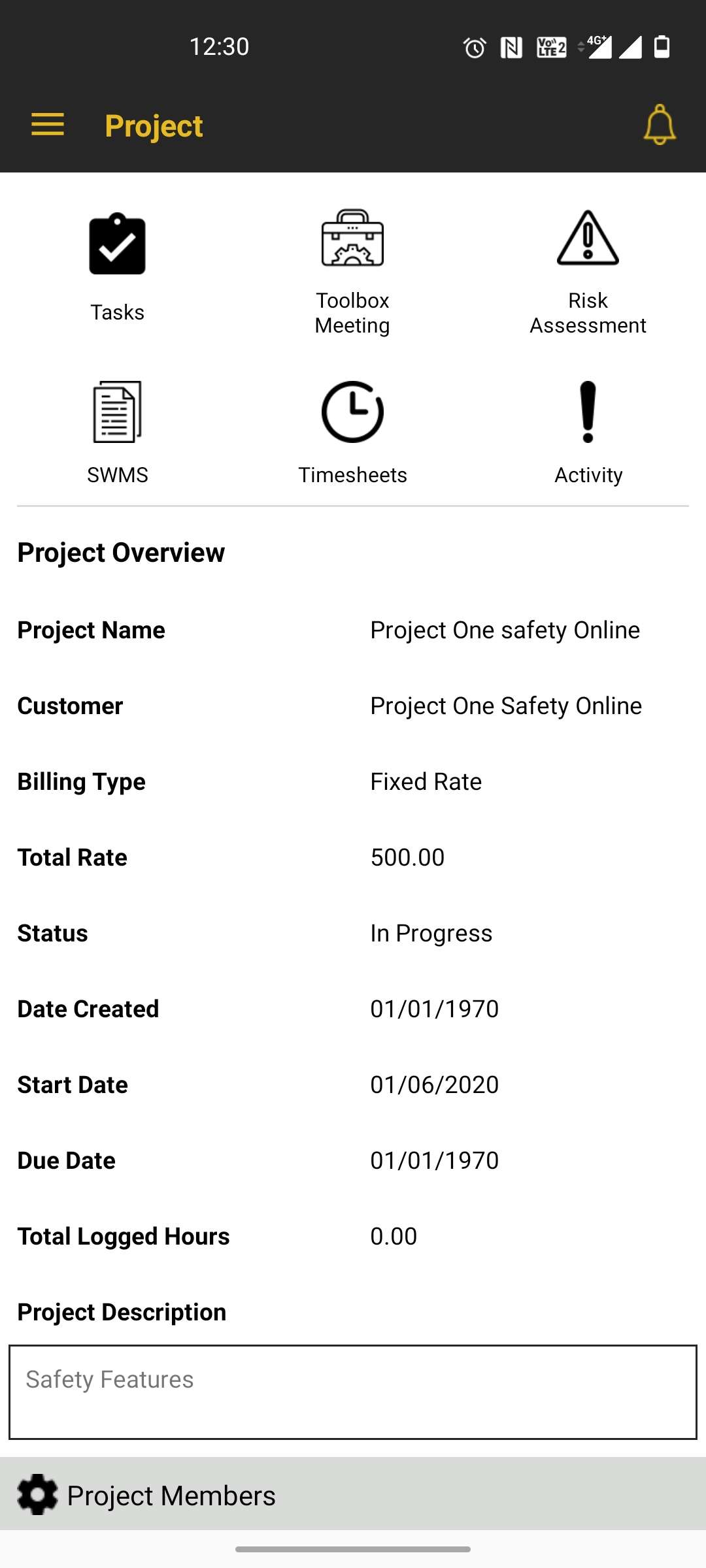
Task: Tap the navigation bar handle at bottom
Action: coord(352,1548)
